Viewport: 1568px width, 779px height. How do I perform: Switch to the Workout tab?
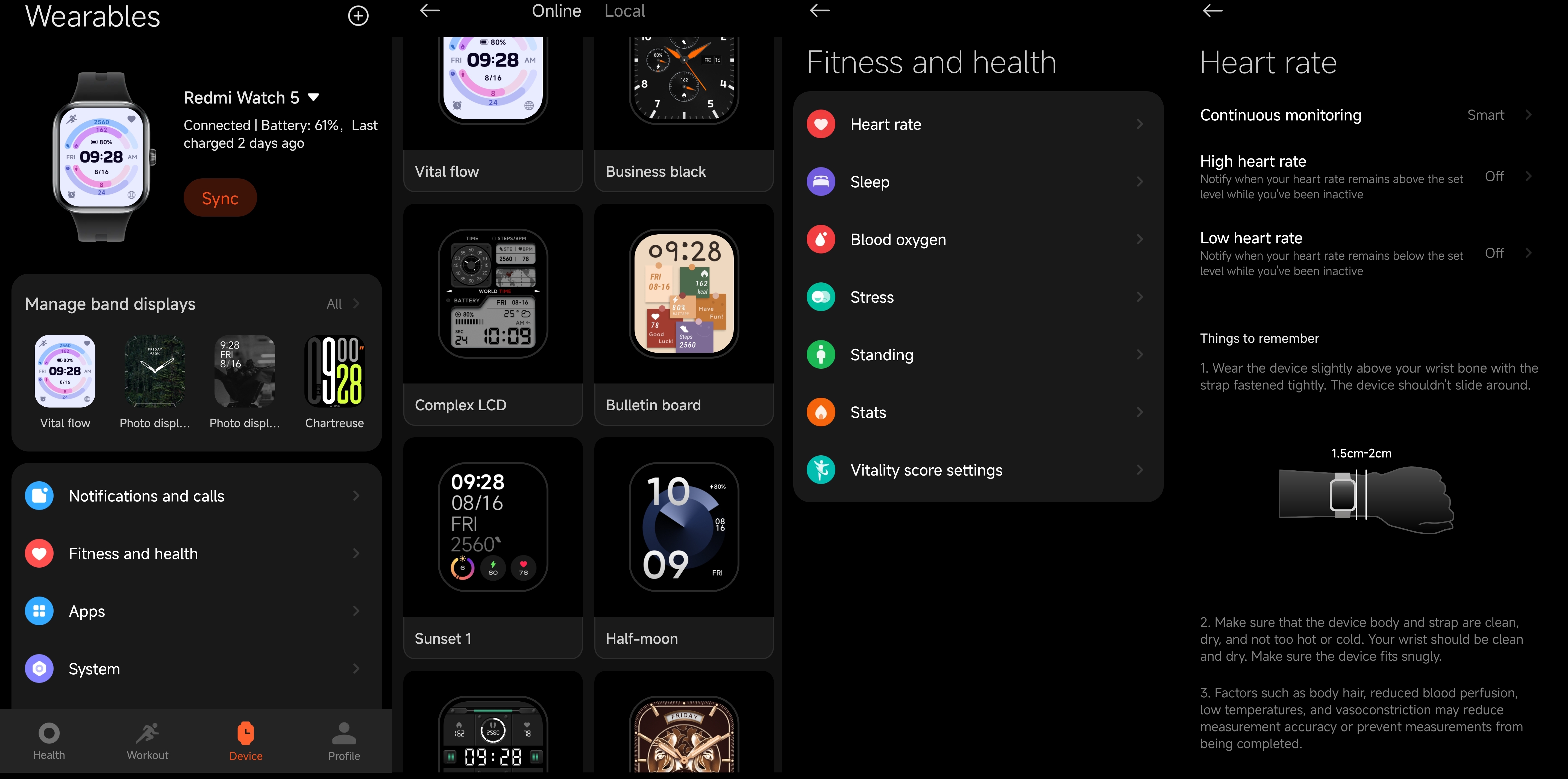(147, 741)
